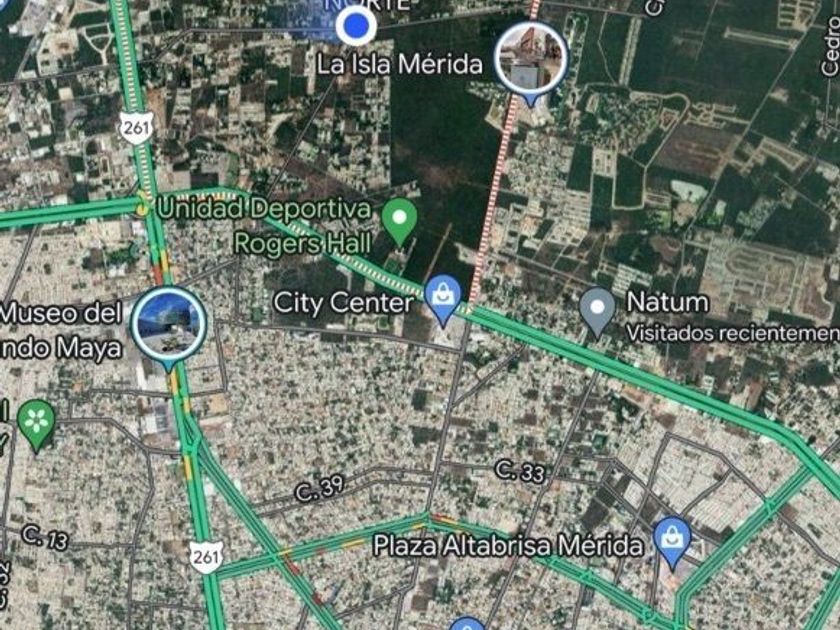Select the City Center shopping pin
The height and width of the screenshot is (630, 840).
pos(442,297)
